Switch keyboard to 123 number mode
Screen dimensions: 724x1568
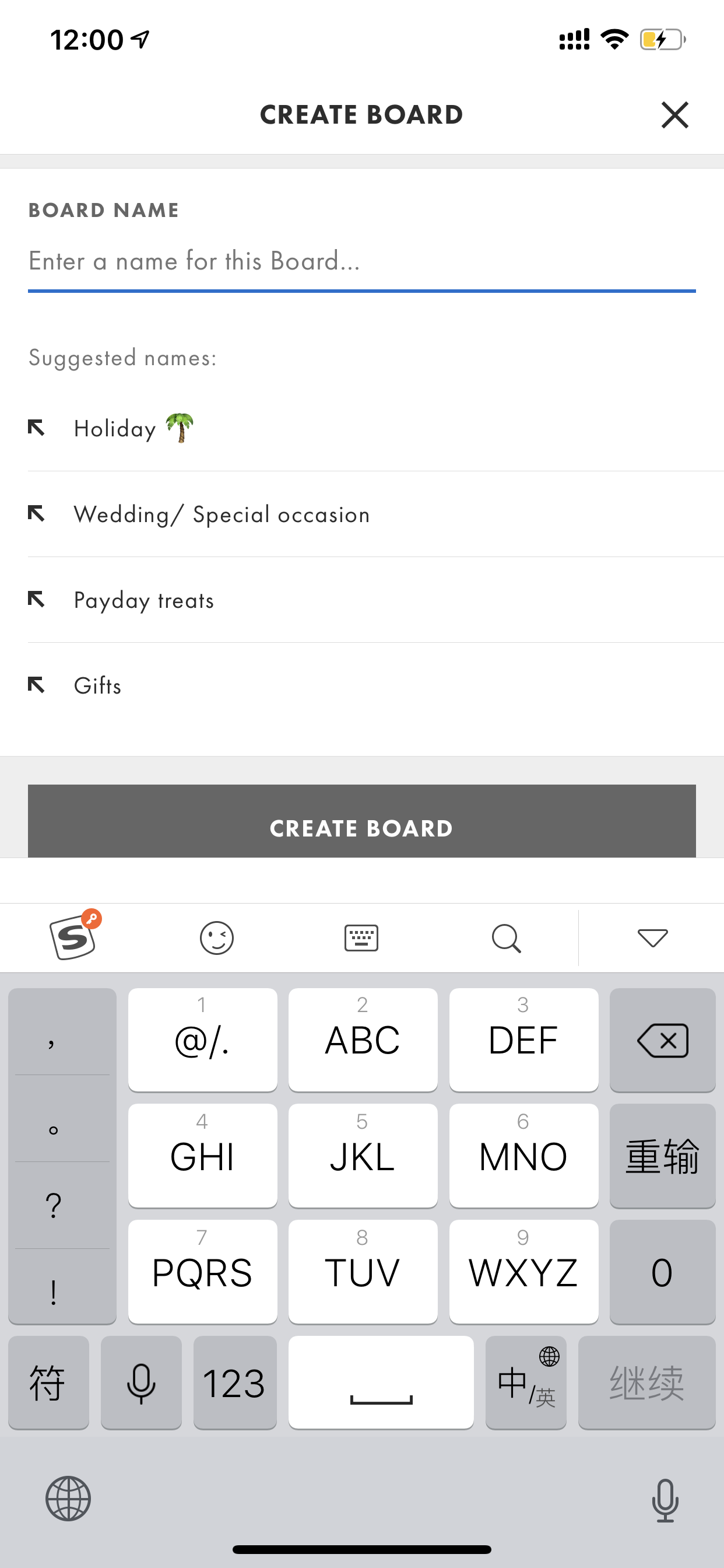click(235, 1382)
